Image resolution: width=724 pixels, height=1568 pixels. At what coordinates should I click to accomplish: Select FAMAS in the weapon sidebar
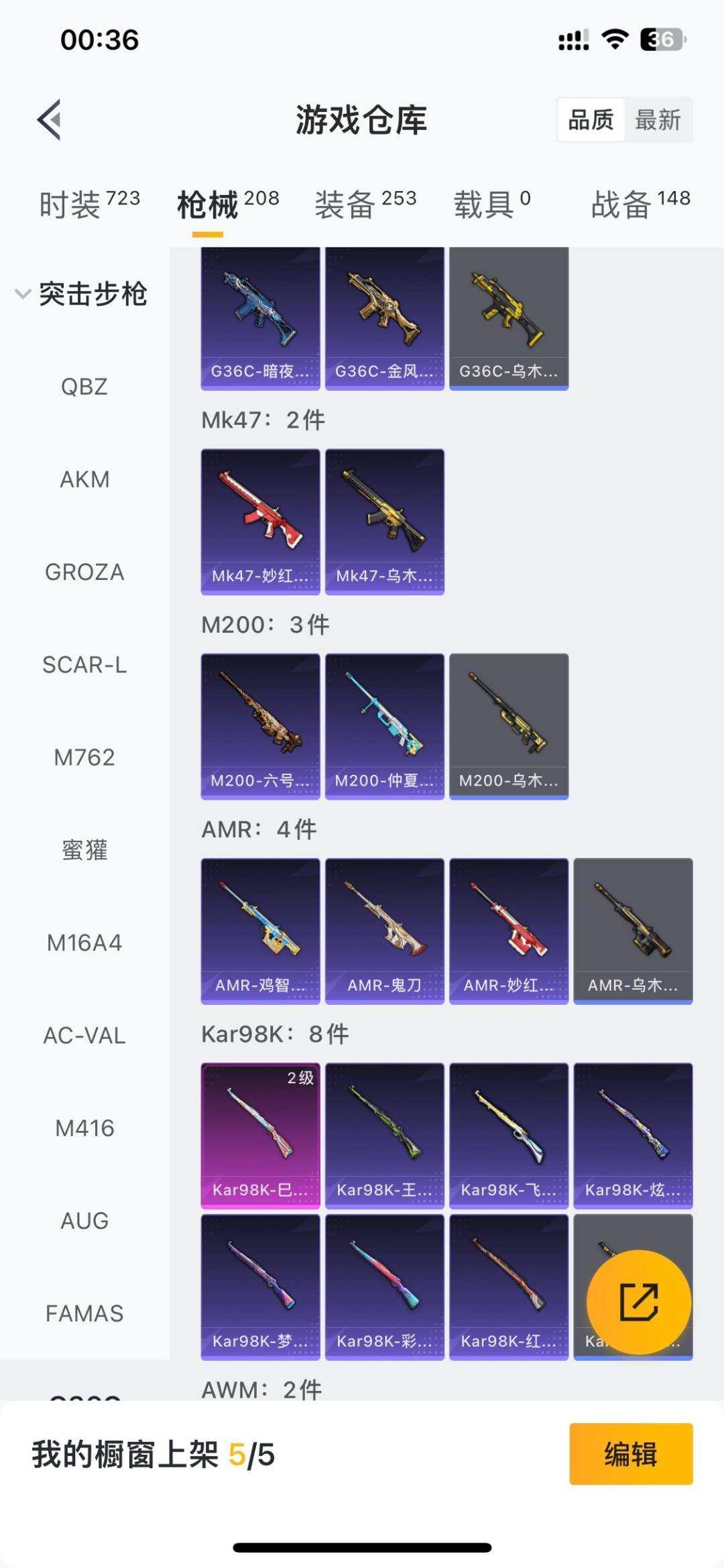coord(84,1313)
